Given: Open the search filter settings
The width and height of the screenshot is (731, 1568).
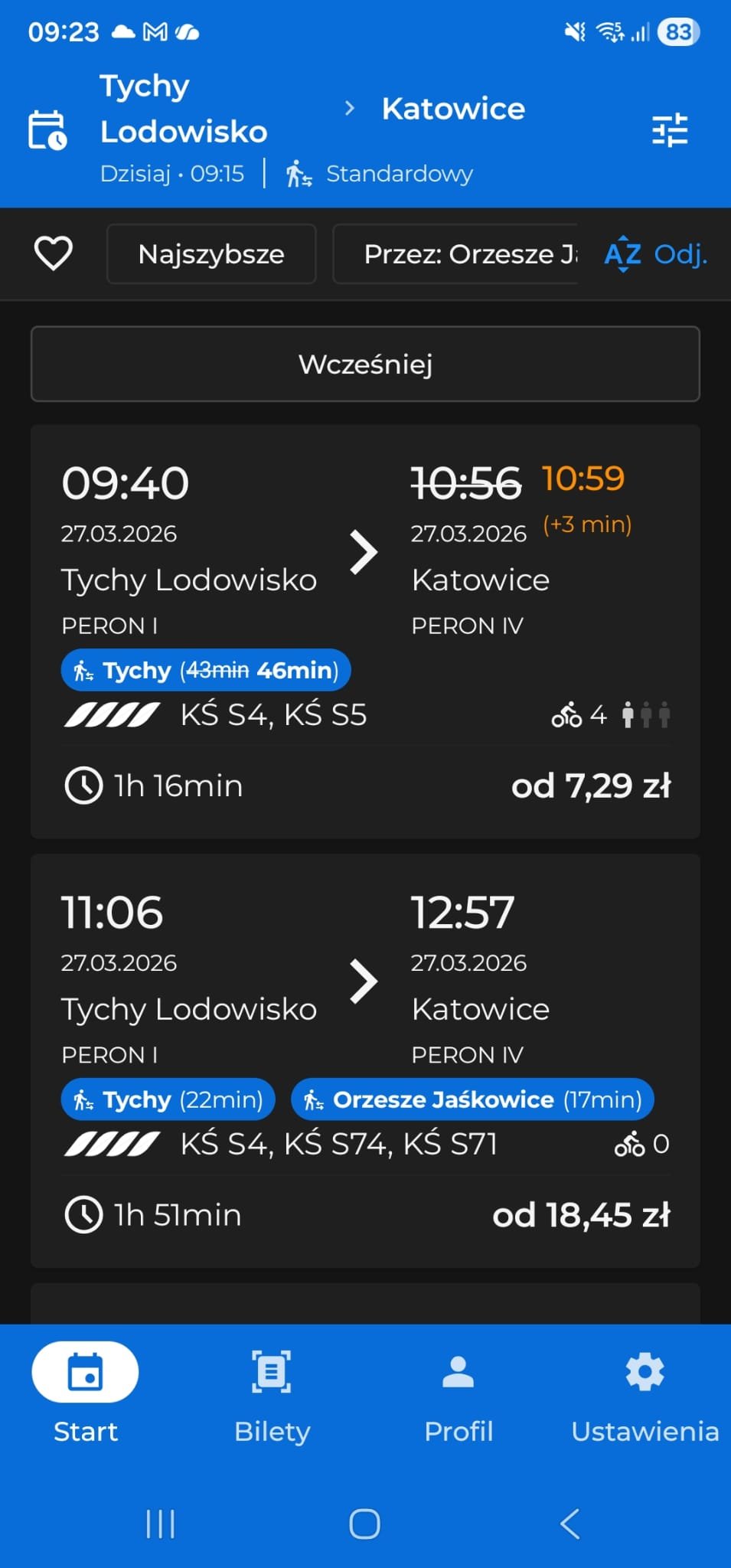Looking at the screenshot, I should tap(670, 130).
